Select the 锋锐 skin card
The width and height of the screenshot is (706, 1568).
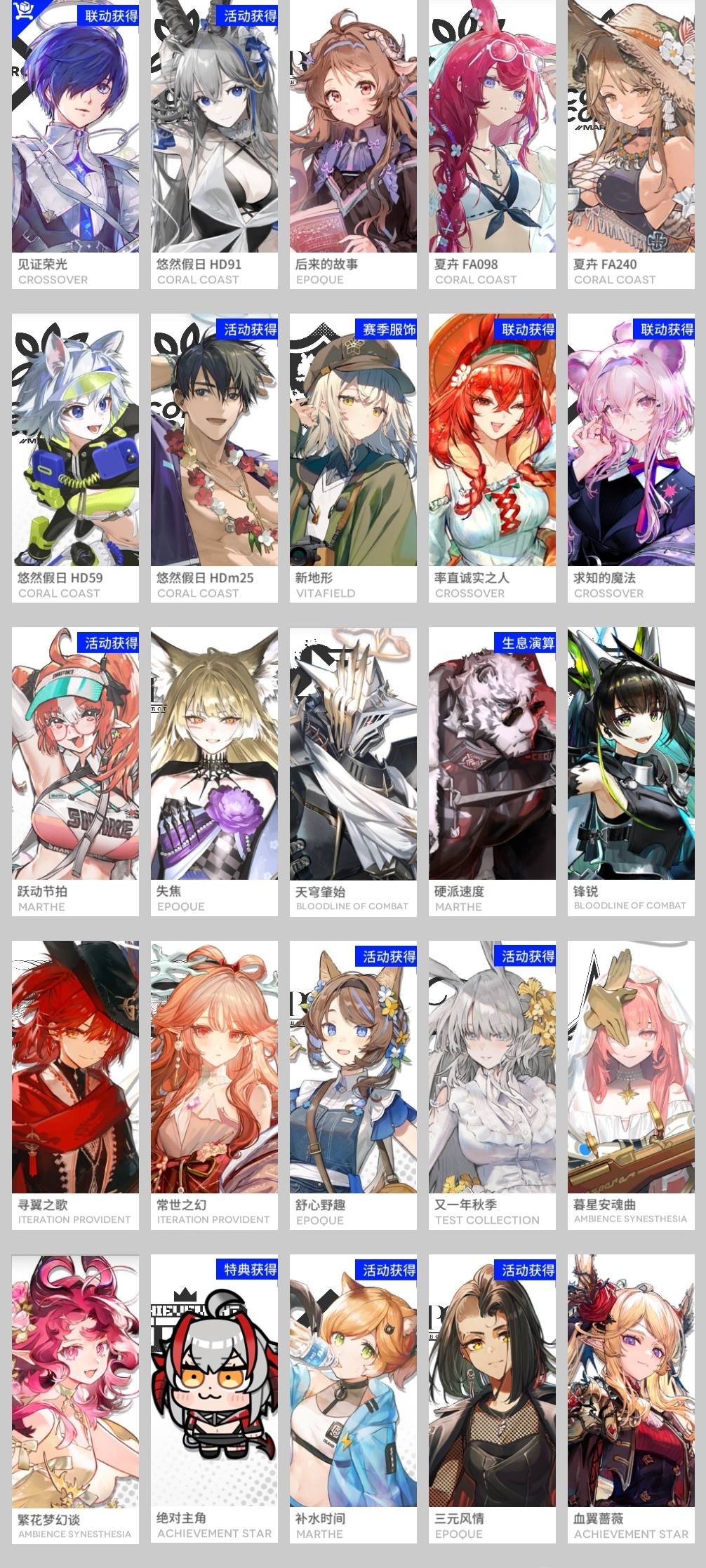click(x=631, y=772)
